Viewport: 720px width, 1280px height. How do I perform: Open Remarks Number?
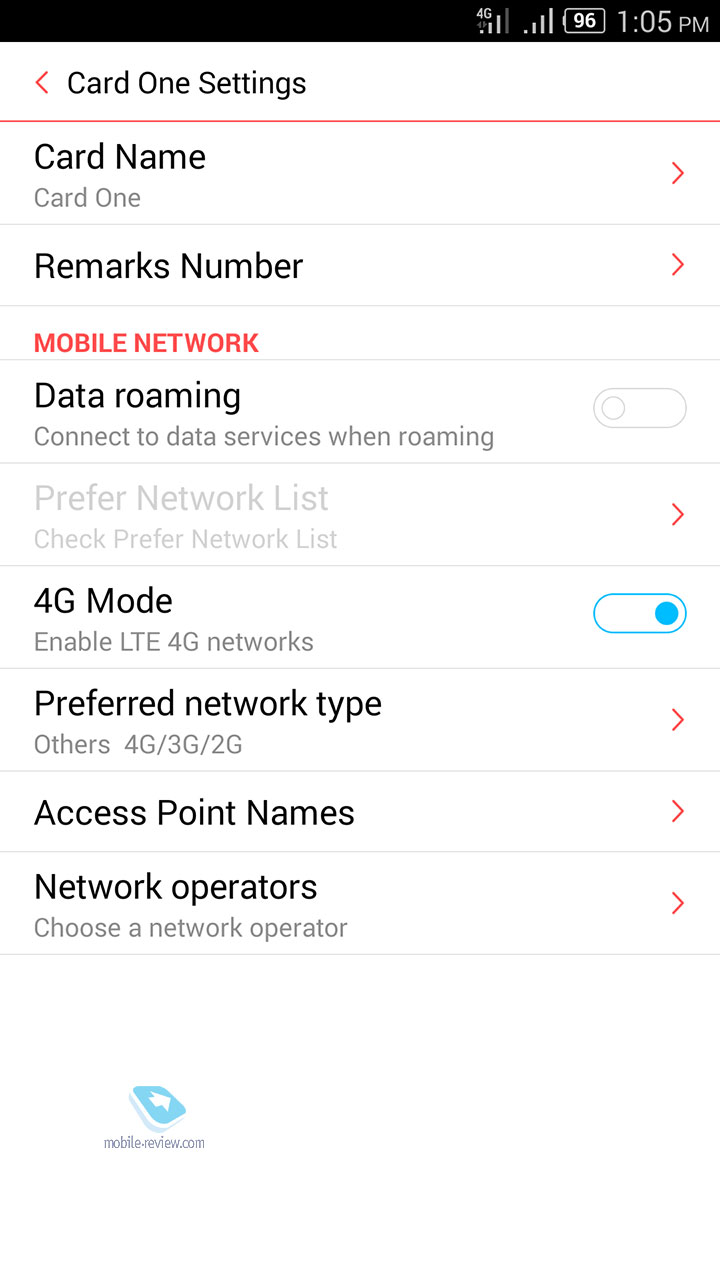[x=359, y=266]
